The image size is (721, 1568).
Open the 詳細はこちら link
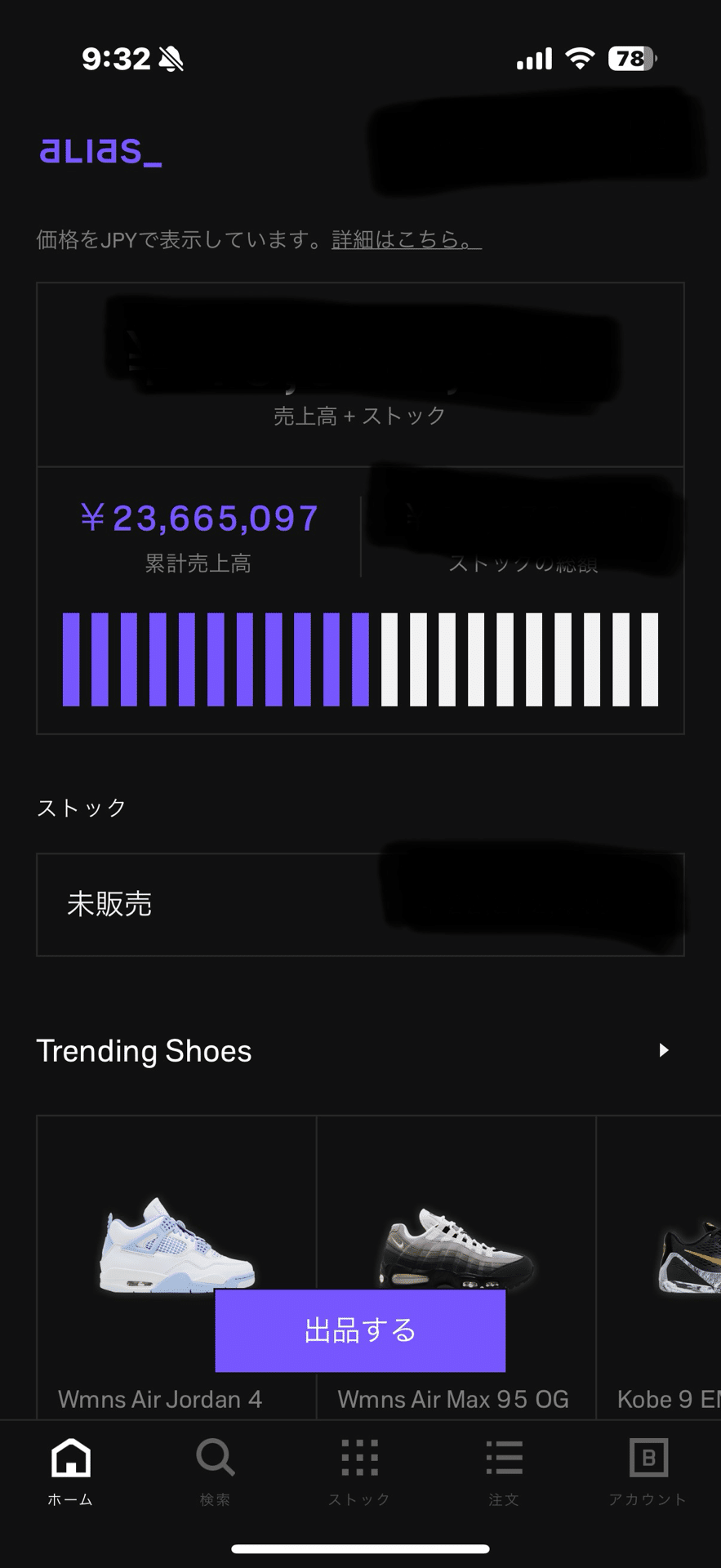point(407,239)
